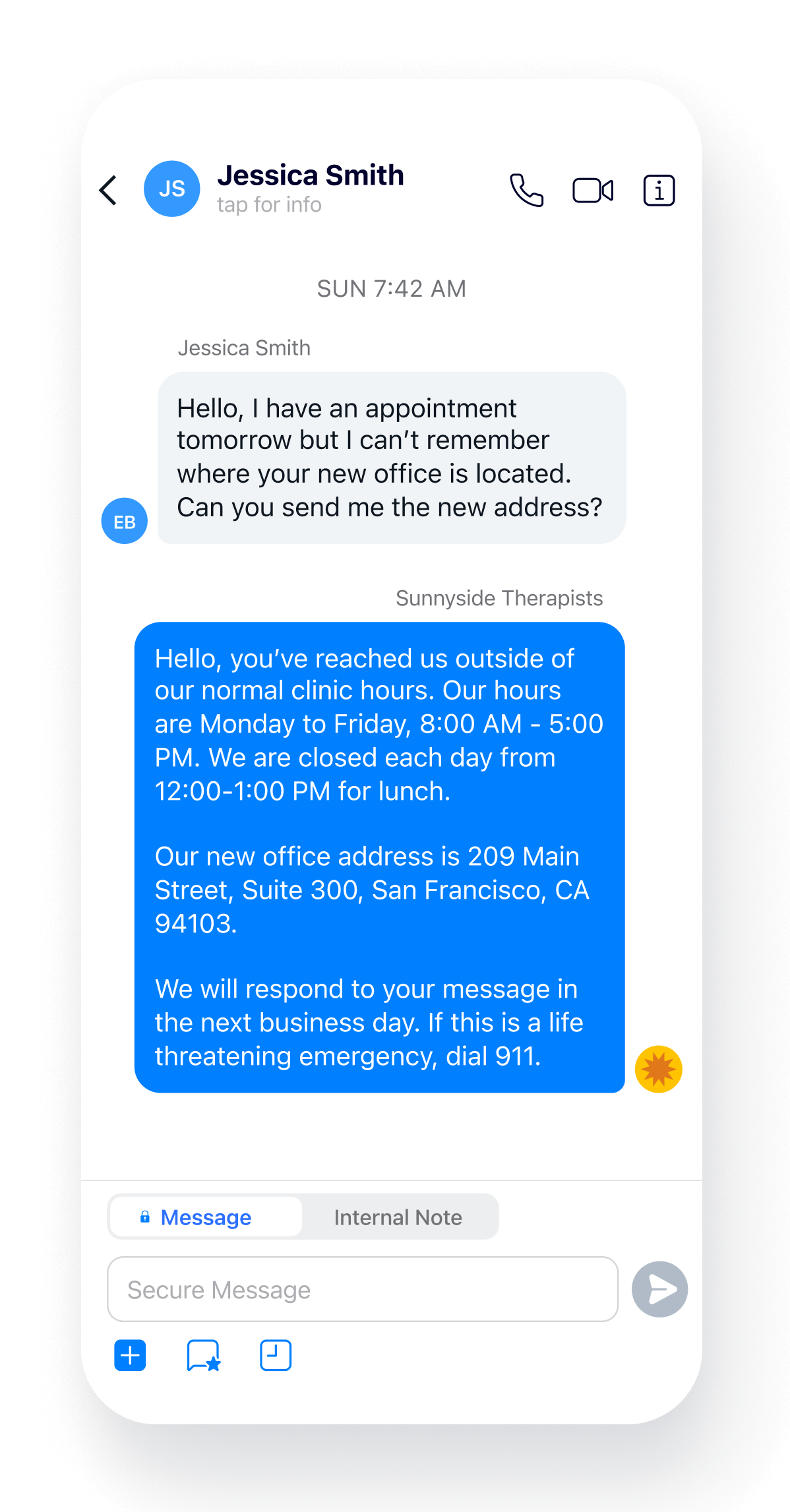This screenshot has height=1512, width=790.
Task: Start a video call with Jessica
Action: point(593,191)
